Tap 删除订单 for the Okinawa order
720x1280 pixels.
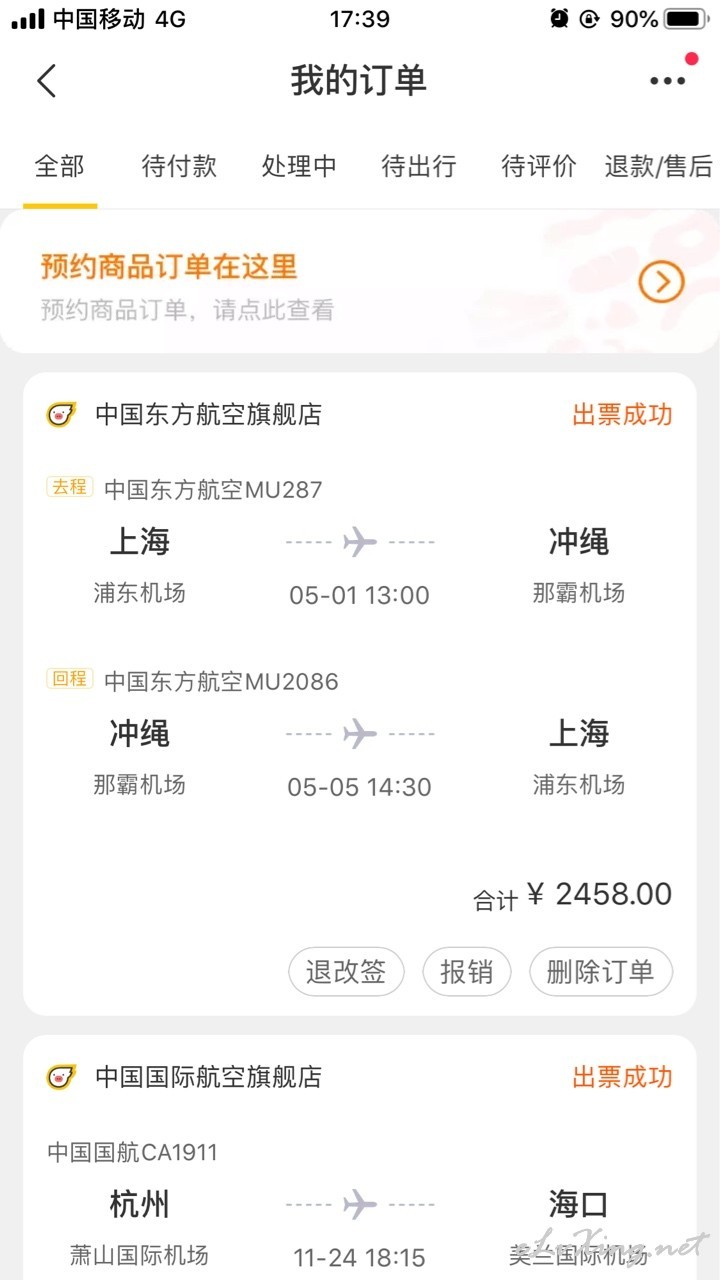(x=601, y=972)
